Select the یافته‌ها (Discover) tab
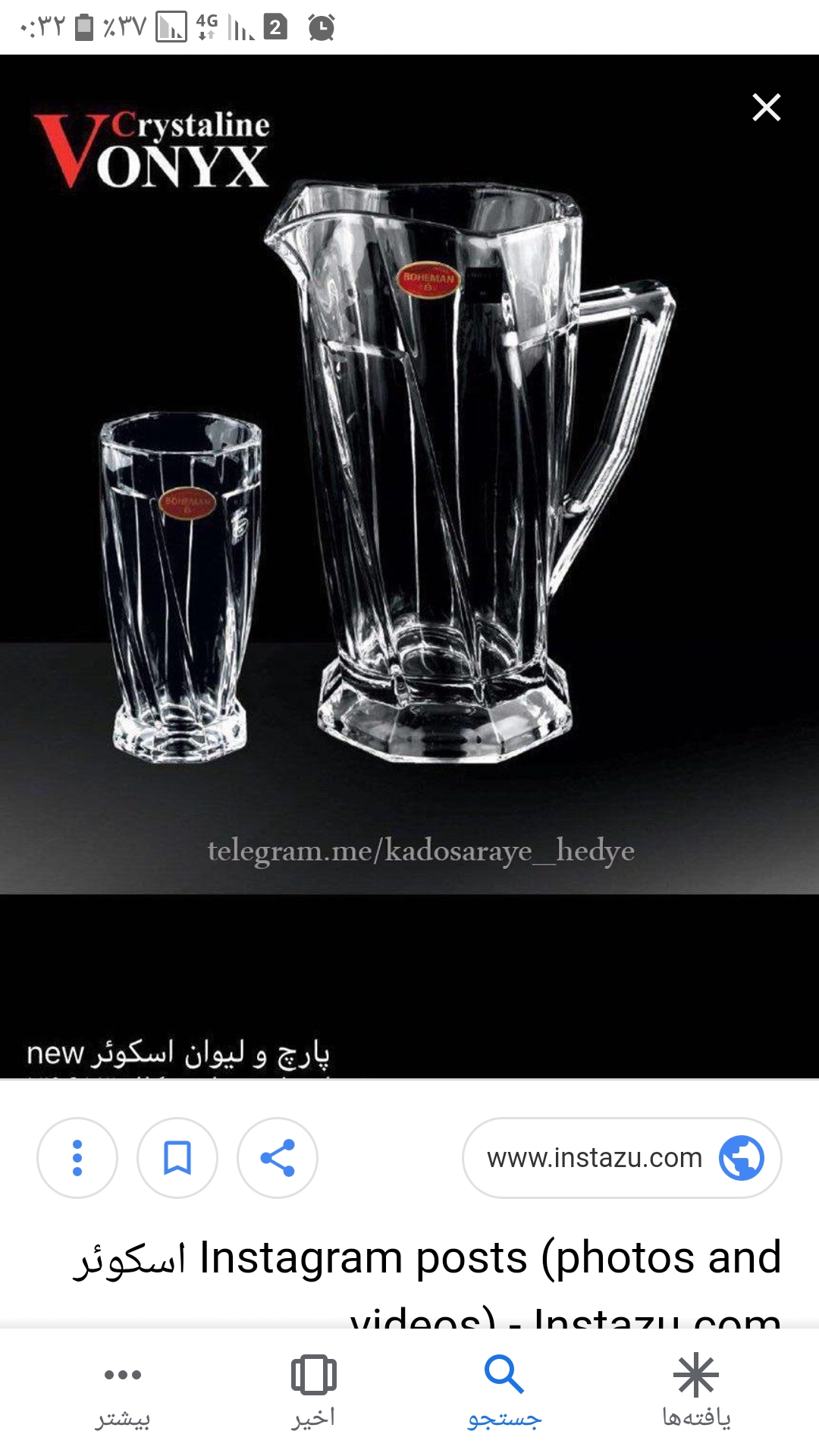Viewport: 819px width, 1456px height. point(696,1393)
